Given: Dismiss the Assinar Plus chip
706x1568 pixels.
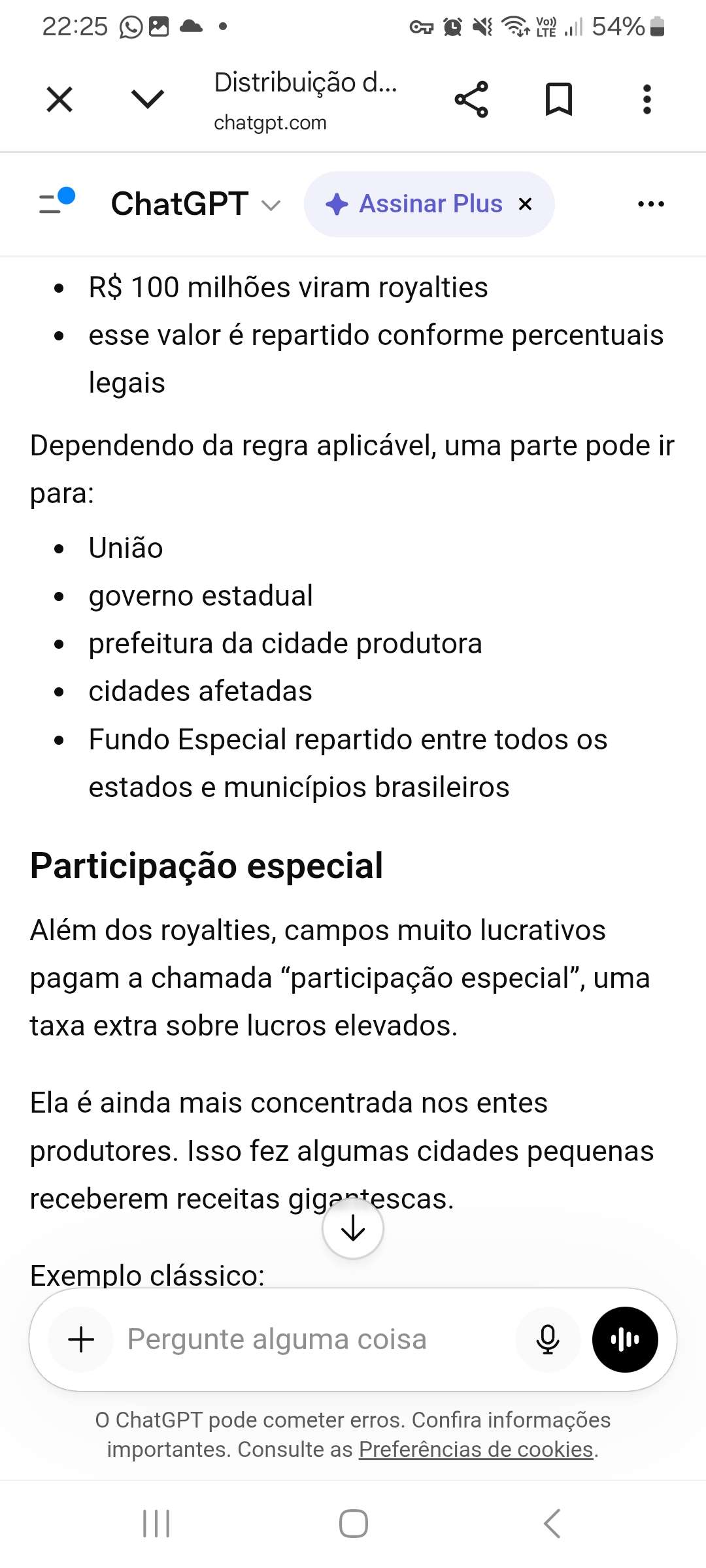Looking at the screenshot, I should pos(525,204).
